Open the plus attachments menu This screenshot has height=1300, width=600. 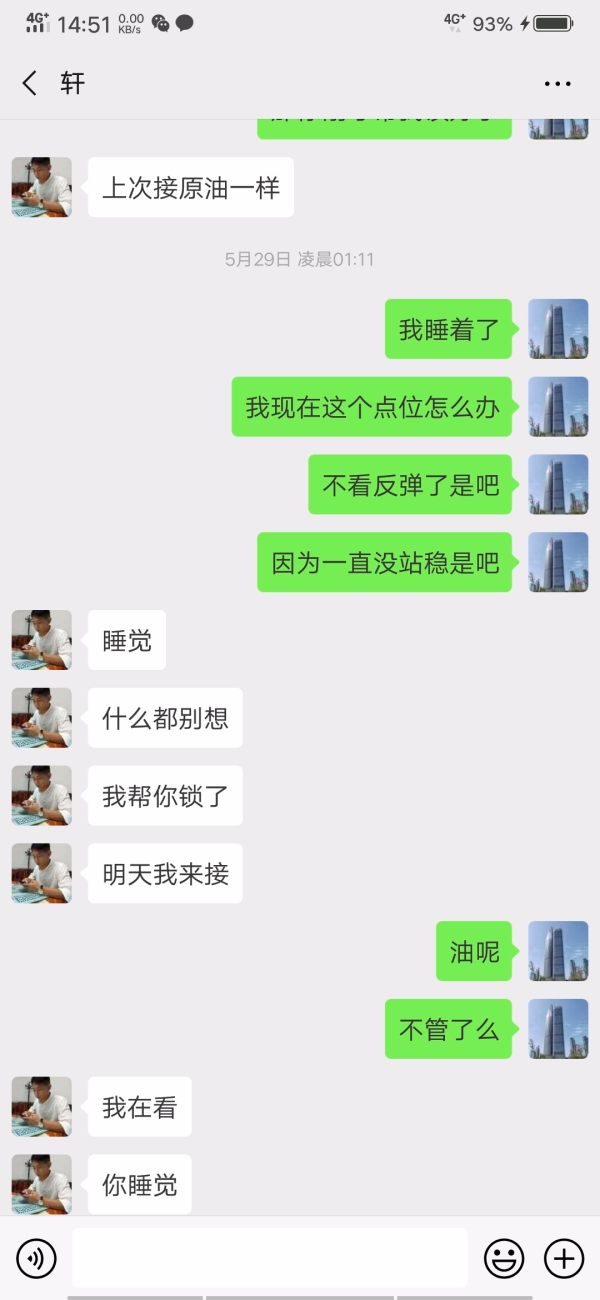[x=563, y=1258]
